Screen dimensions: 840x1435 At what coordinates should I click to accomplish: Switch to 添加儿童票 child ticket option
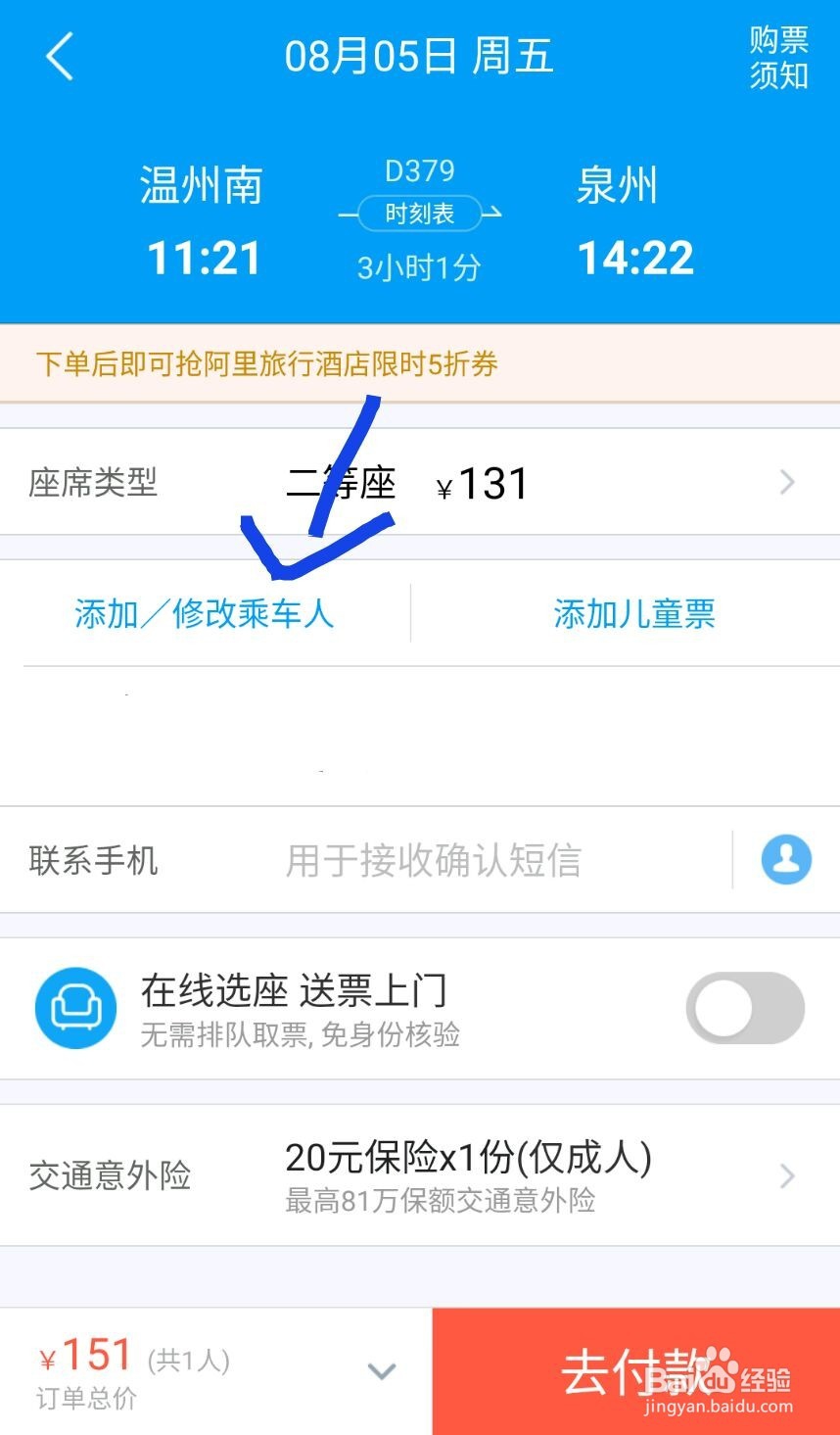[x=631, y=613]
